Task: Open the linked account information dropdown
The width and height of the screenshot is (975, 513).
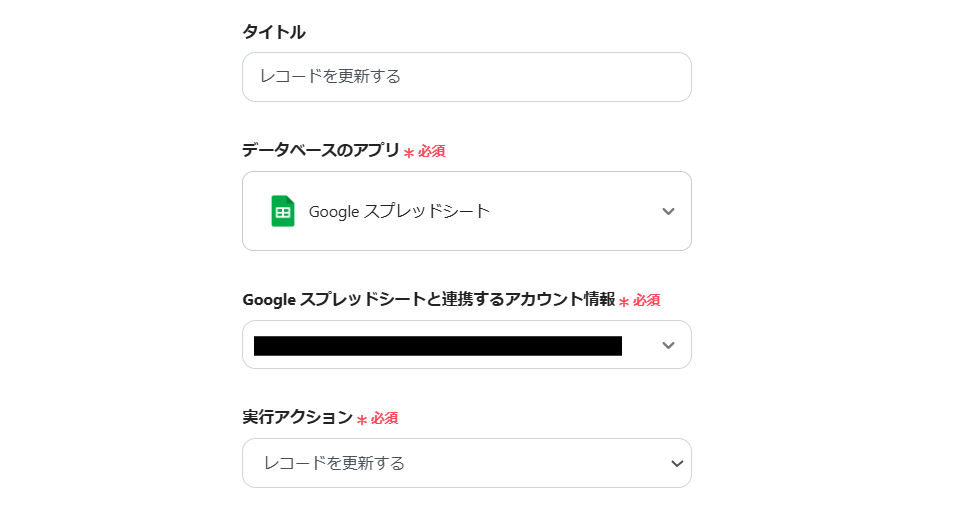Action: point(466,345)
